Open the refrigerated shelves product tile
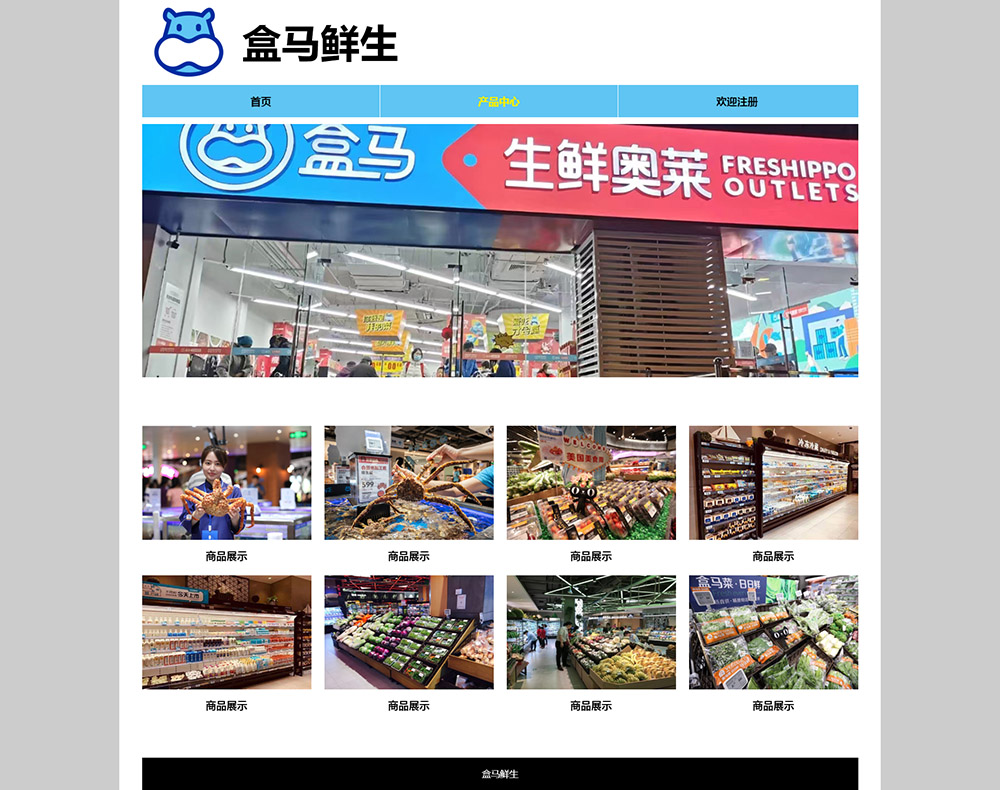The image size is (1000, 790). click(x=773, y=483)
